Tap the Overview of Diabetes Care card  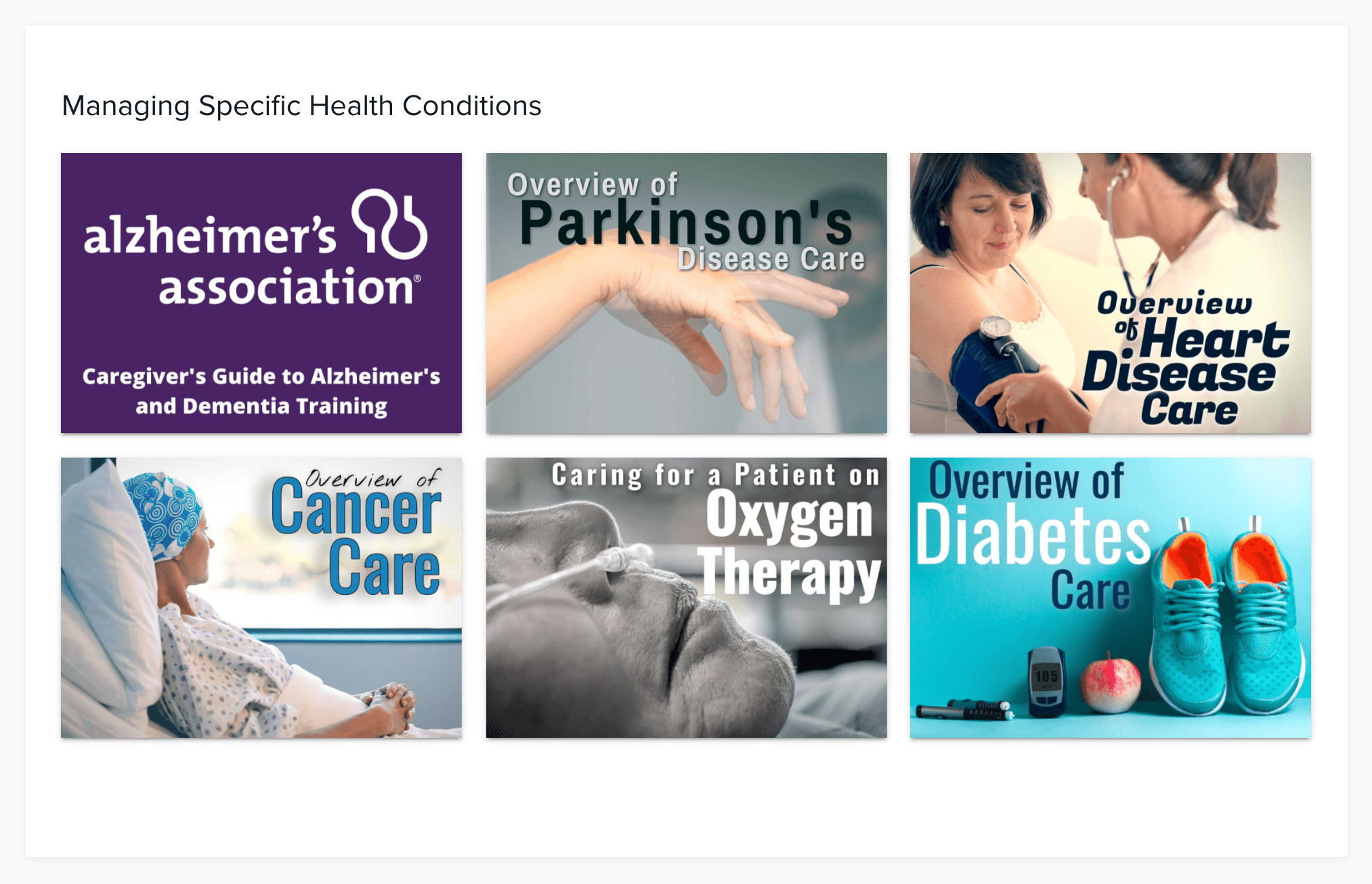(x=1110, y=598)
